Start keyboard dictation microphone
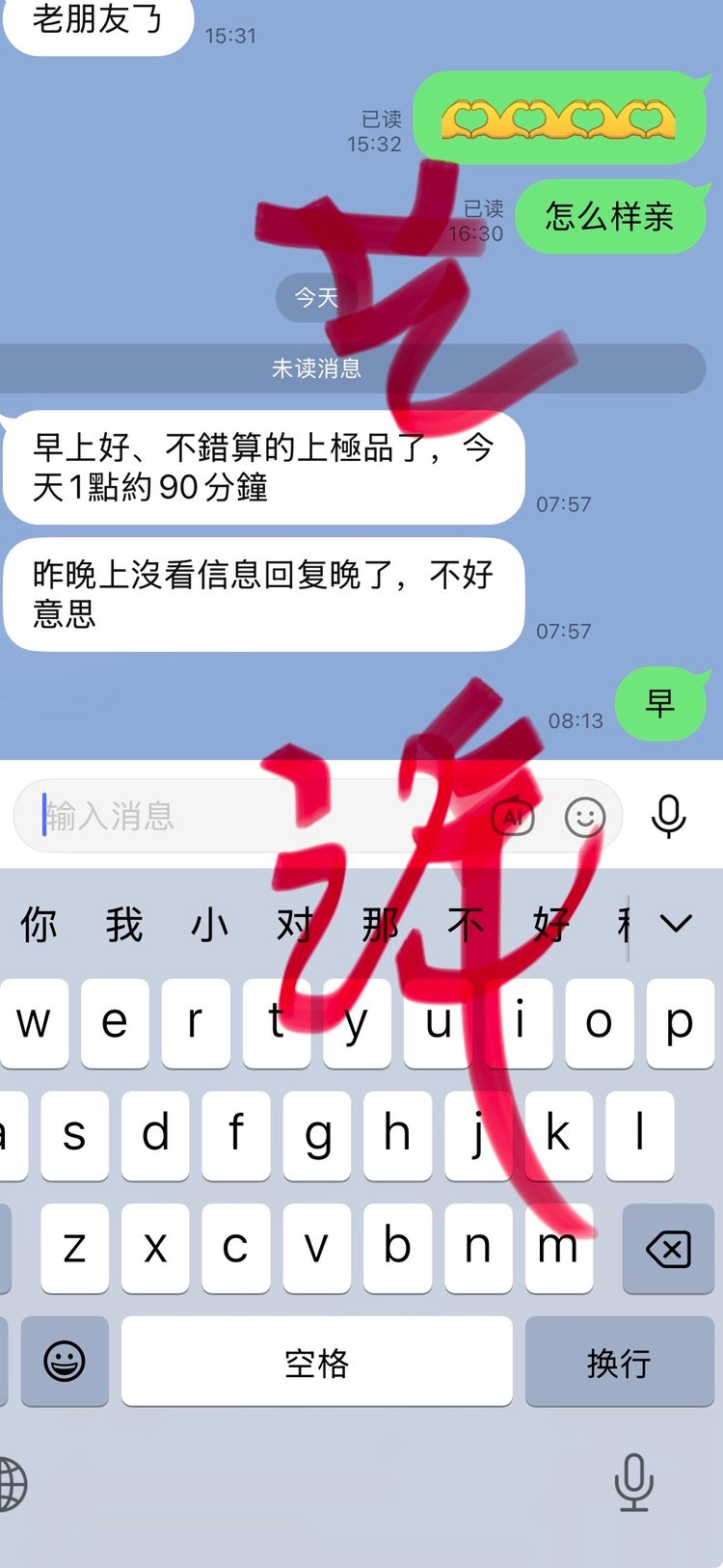Viewport: 723px width, 1568px height. pos(633,1482)
